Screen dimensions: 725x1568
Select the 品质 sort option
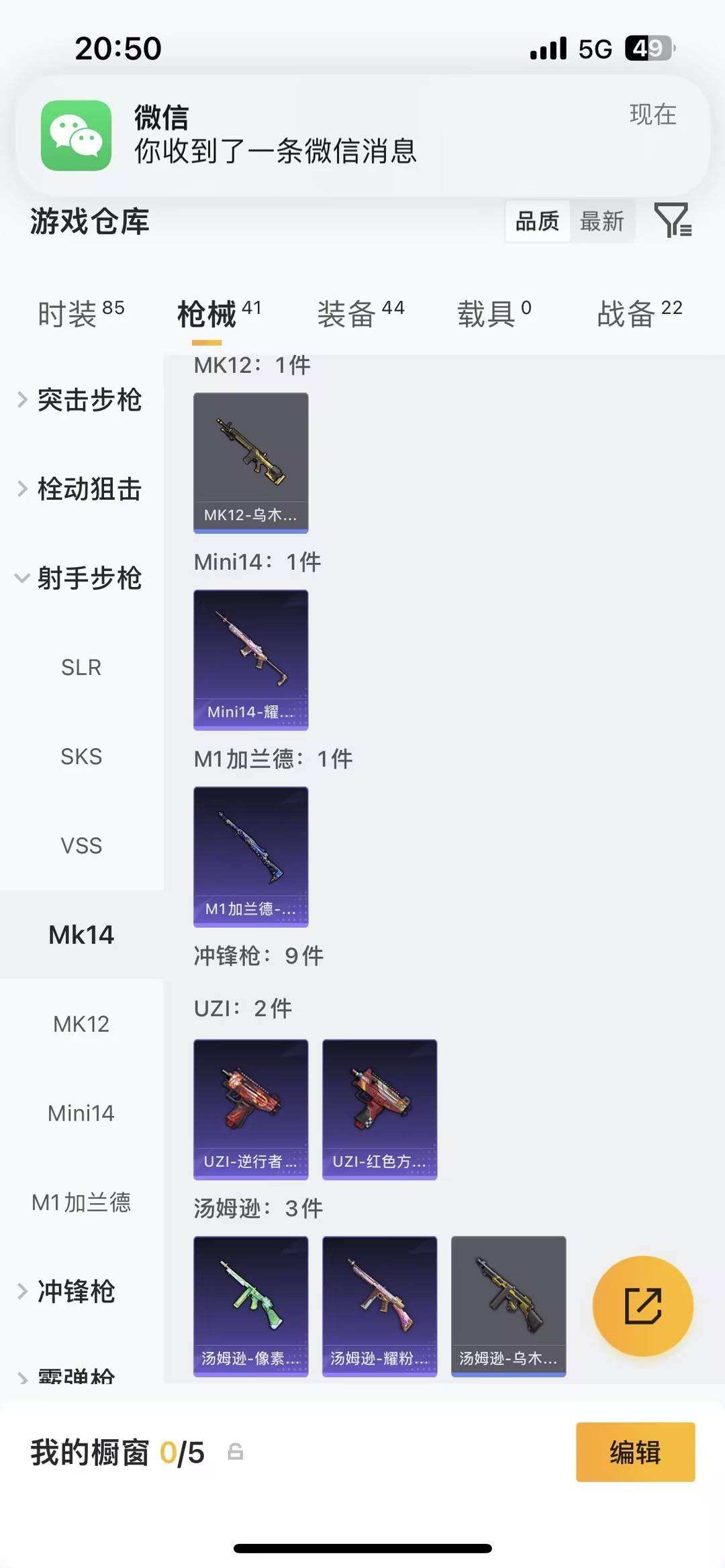click(537, 221)
